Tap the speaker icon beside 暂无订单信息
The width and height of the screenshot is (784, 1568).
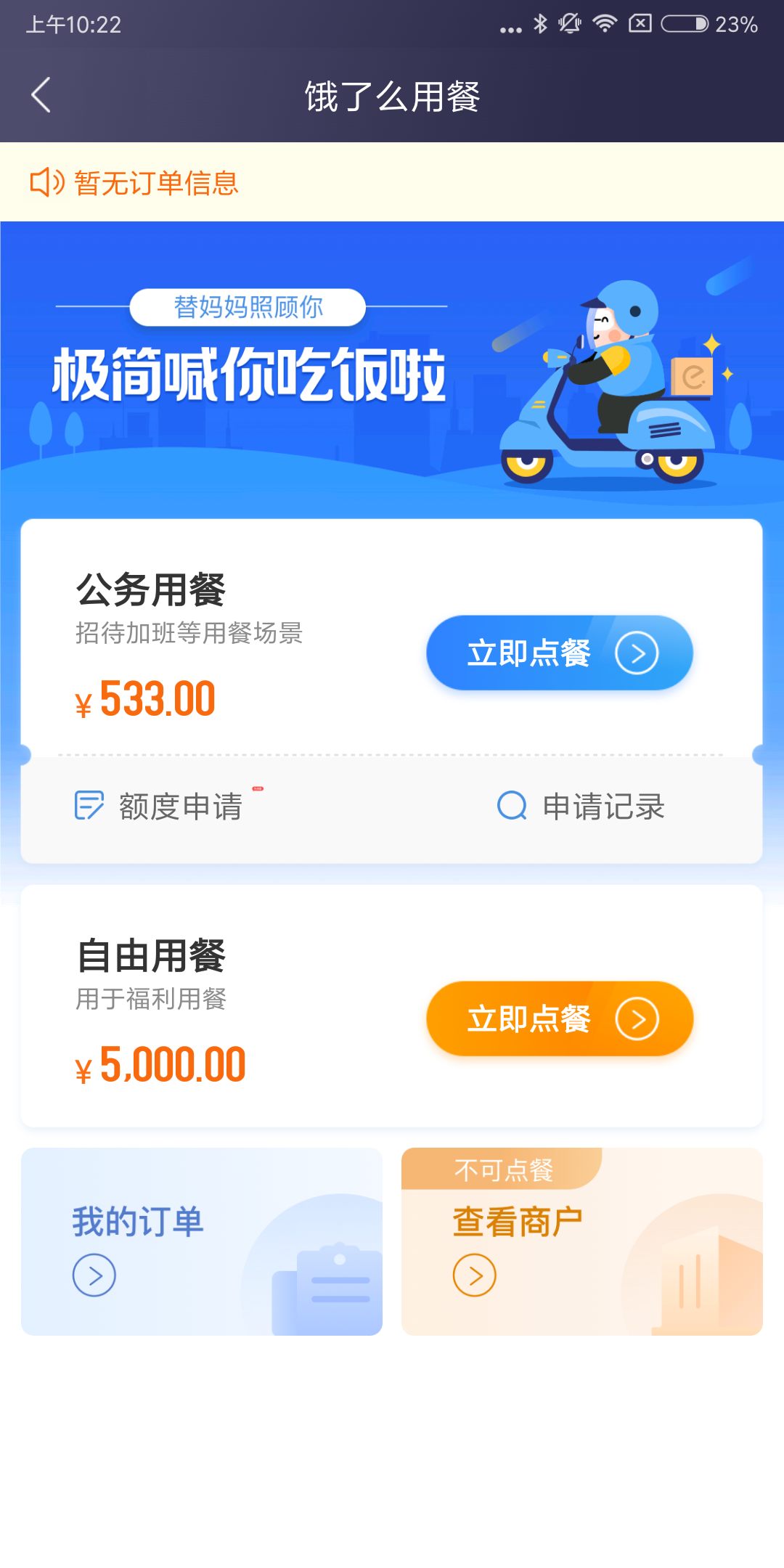pos(46,183)
